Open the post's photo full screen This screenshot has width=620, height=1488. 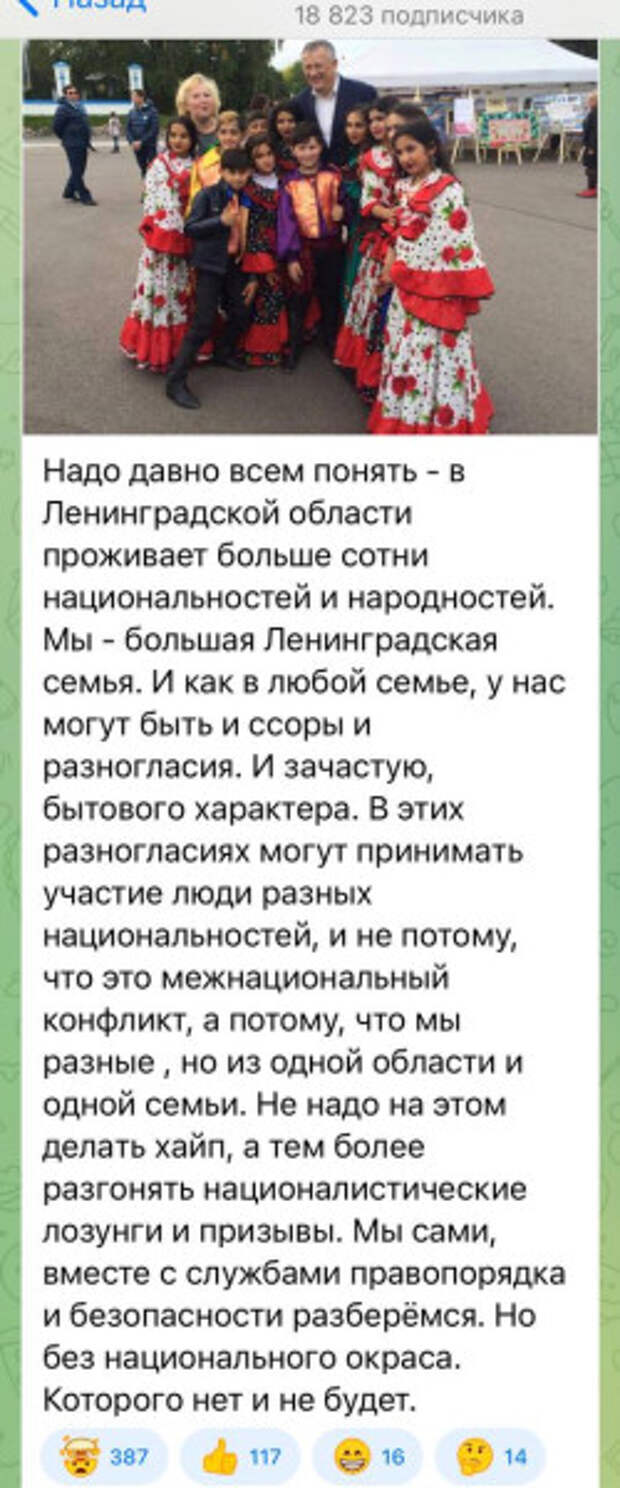point(310,236)
